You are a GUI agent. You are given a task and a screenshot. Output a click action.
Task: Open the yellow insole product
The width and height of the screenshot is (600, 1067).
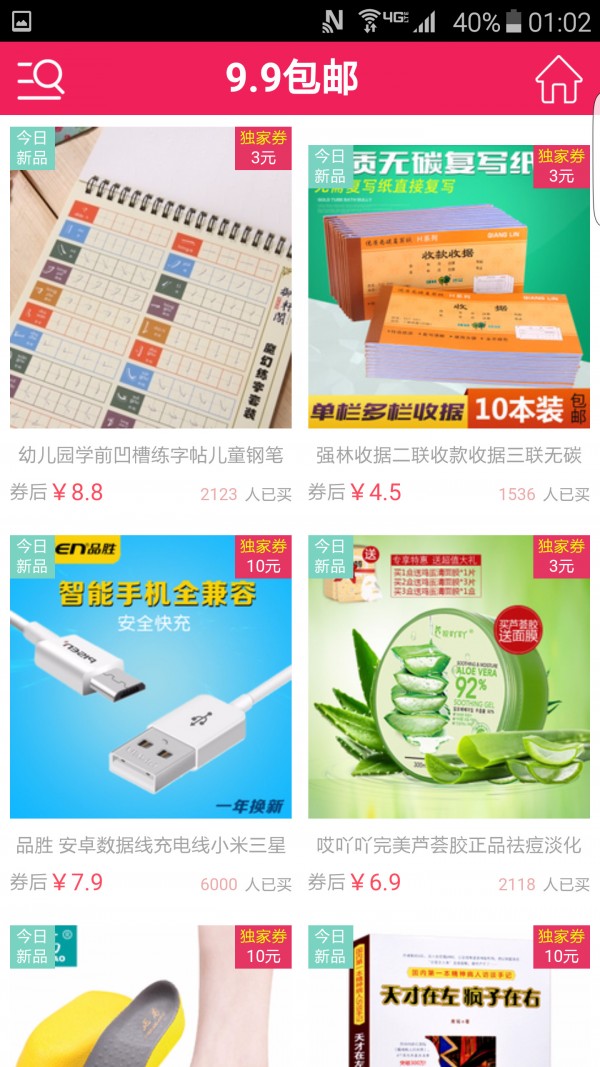151,1000
